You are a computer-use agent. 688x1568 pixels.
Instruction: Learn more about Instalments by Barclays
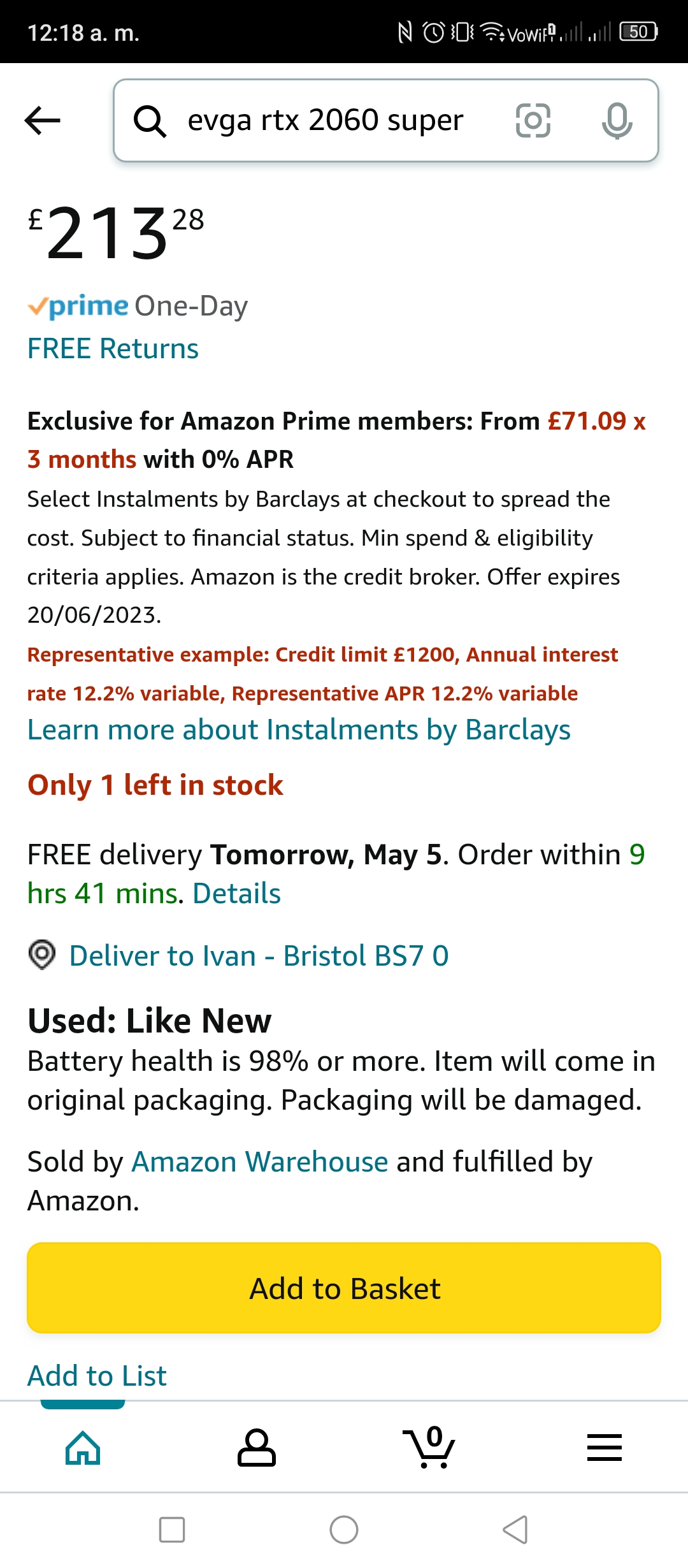tap(299, 730)
